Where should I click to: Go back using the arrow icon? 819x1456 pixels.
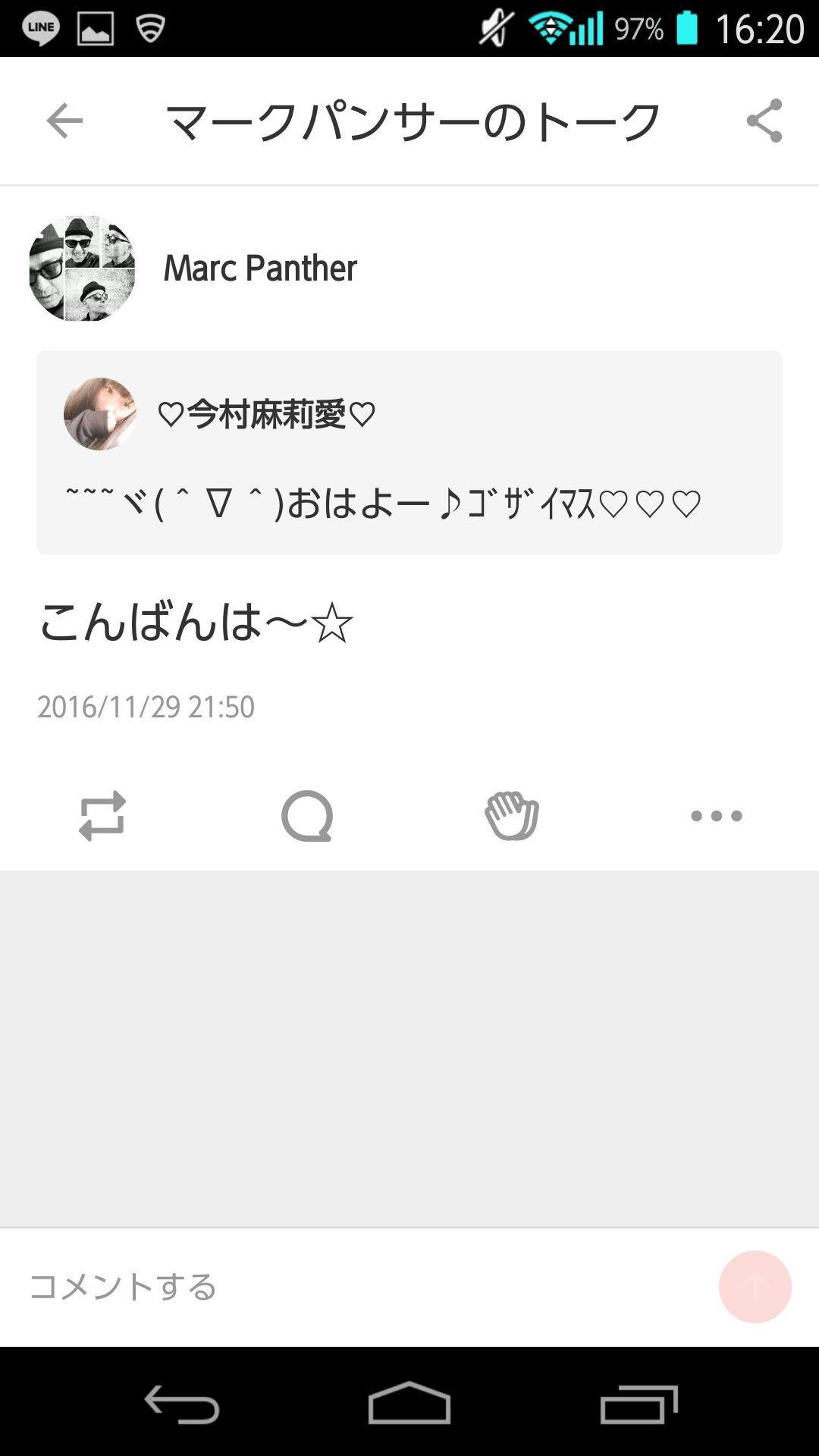pos(64,120)
